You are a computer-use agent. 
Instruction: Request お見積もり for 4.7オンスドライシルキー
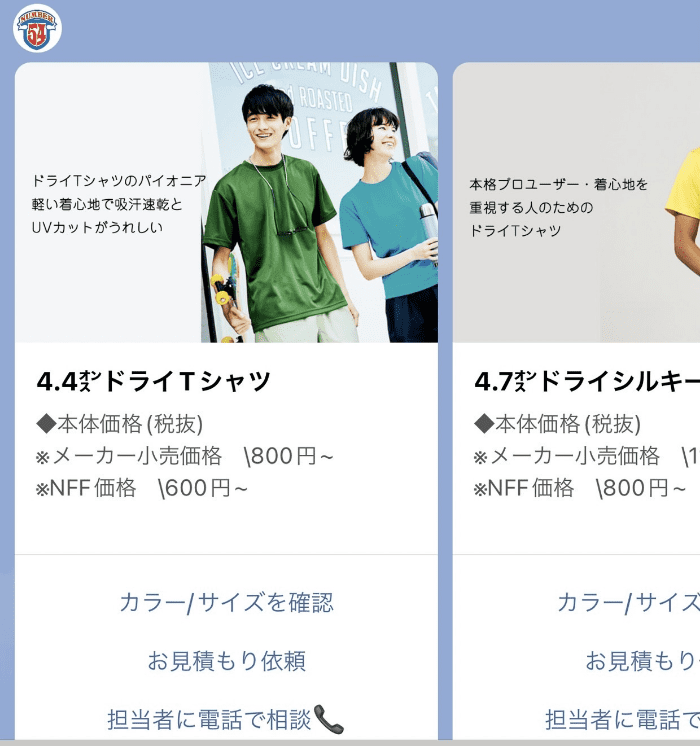pyautogui.click(x=641, y=661)
